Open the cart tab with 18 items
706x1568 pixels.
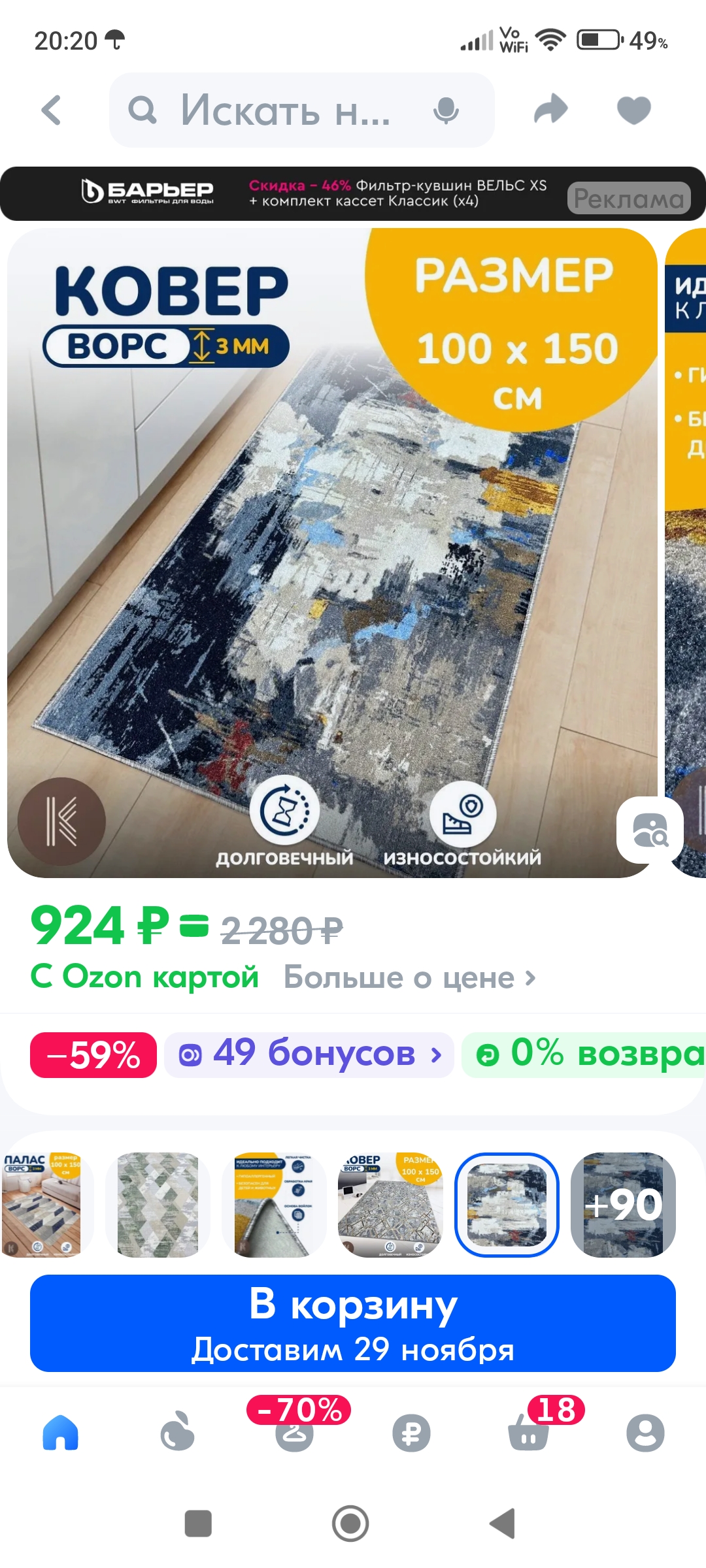[x=528, y=1432]
